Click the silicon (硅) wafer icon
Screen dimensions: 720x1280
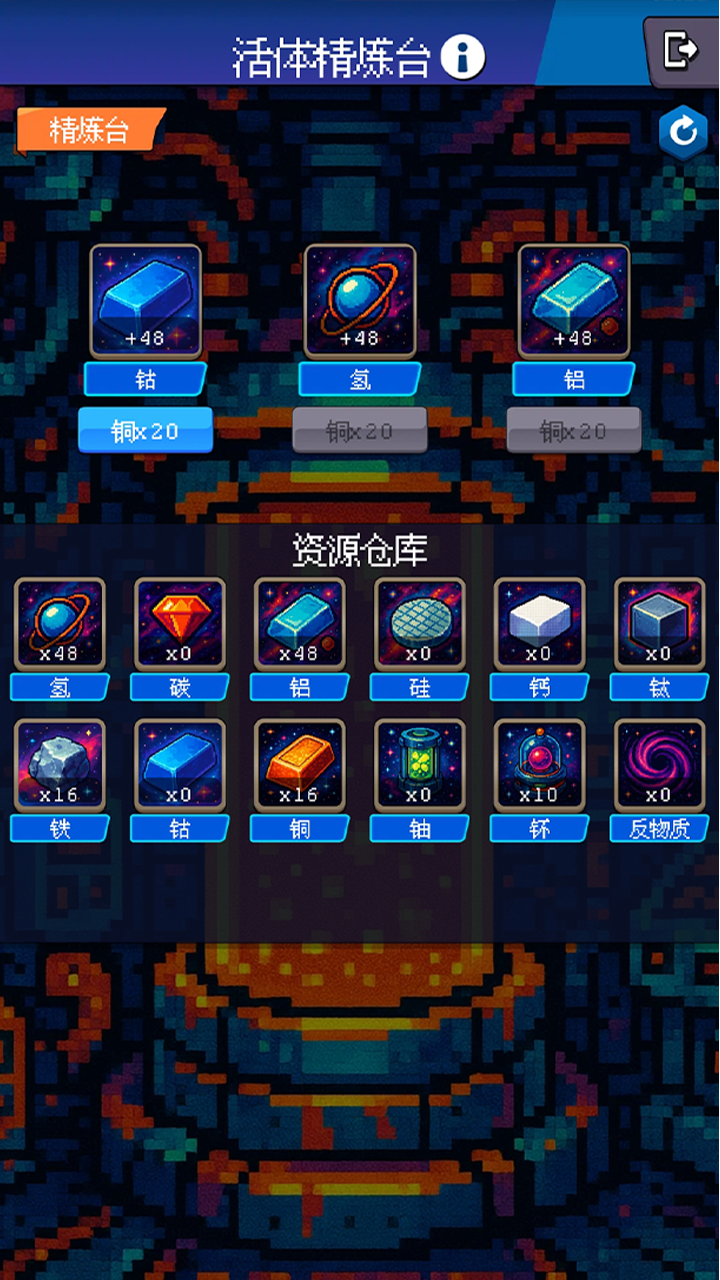click(x=419, y=625)
